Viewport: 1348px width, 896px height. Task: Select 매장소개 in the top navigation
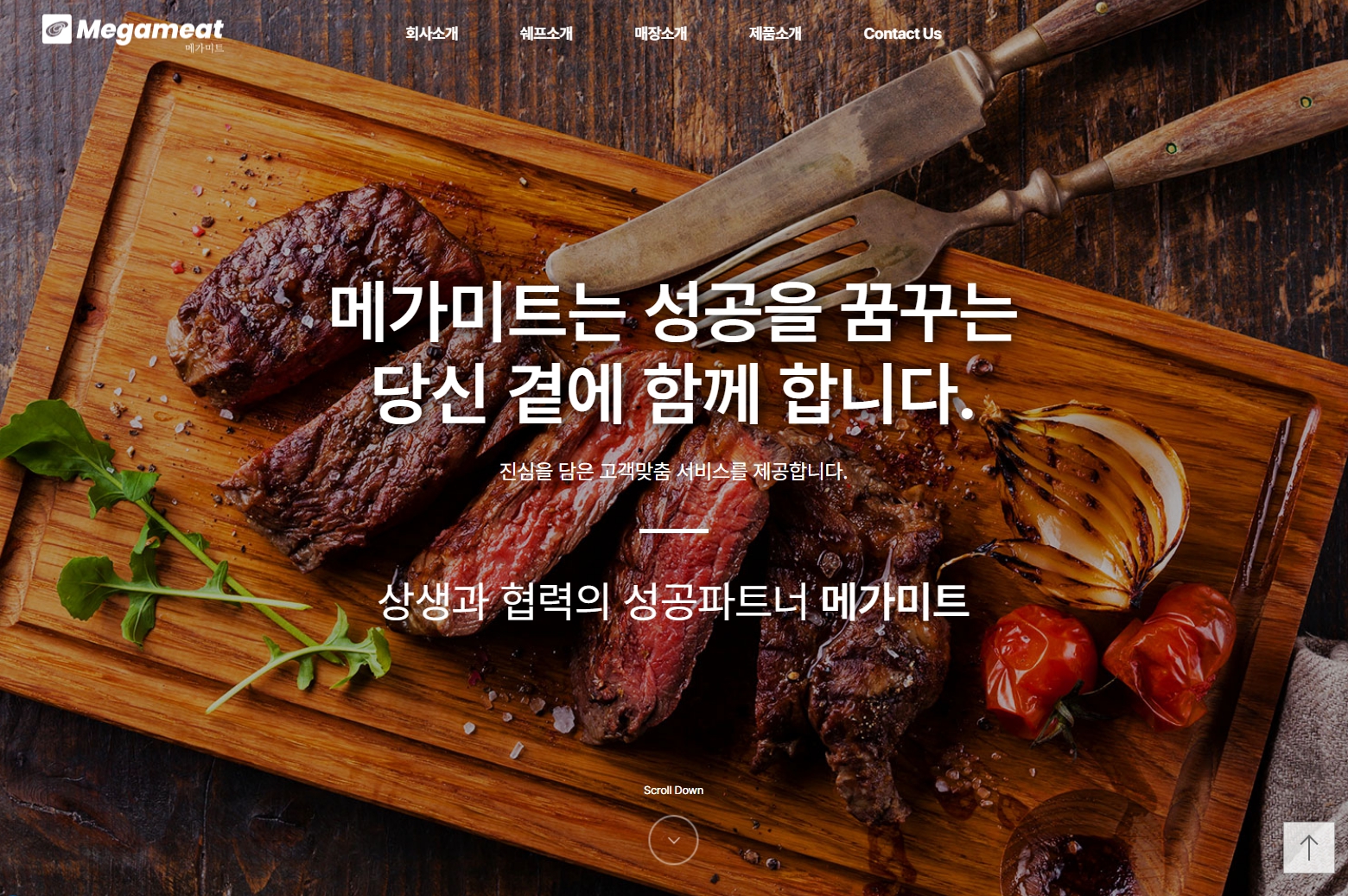click(660, 34)
